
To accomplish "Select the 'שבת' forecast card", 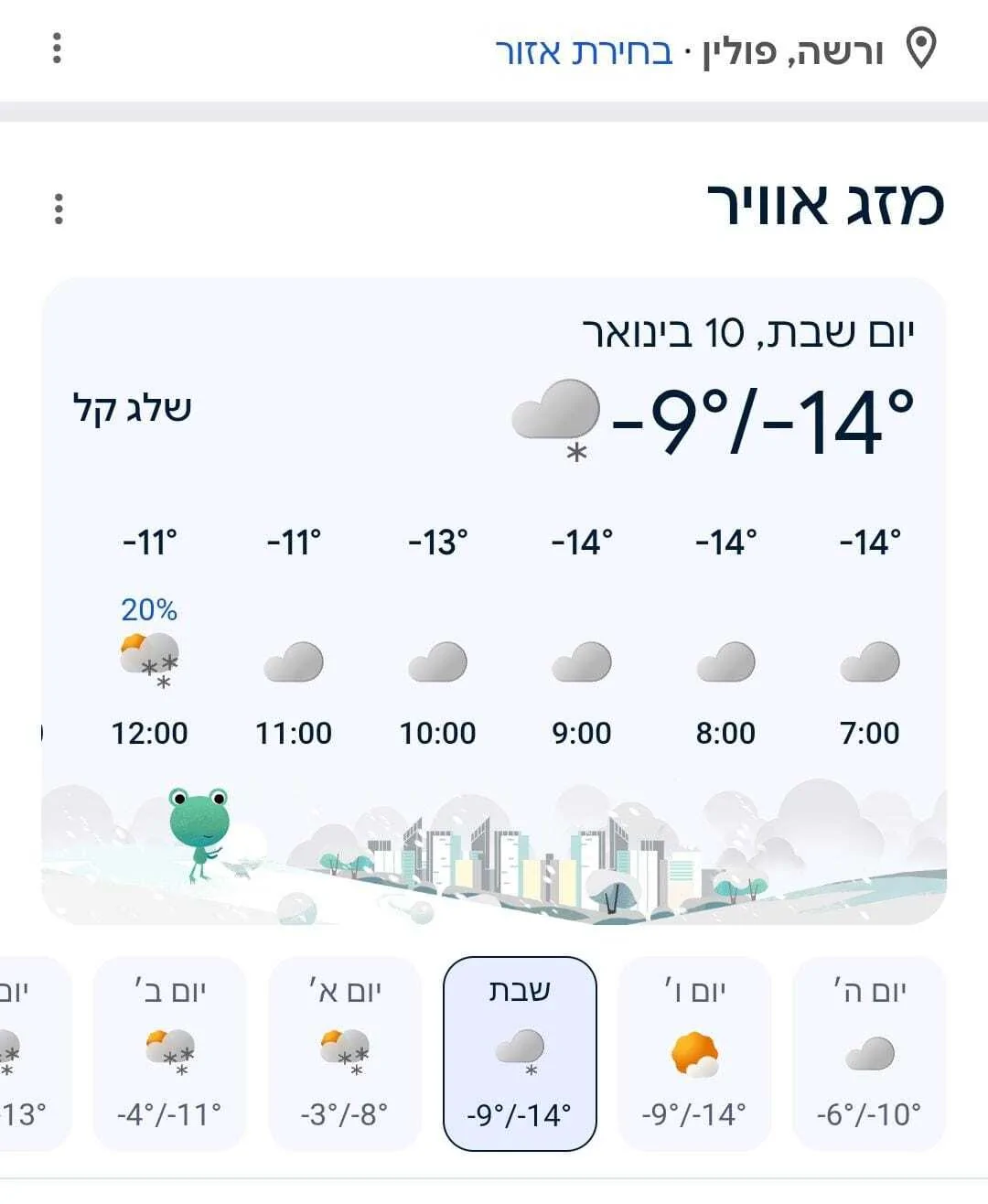I will (x=520, y=1053).
